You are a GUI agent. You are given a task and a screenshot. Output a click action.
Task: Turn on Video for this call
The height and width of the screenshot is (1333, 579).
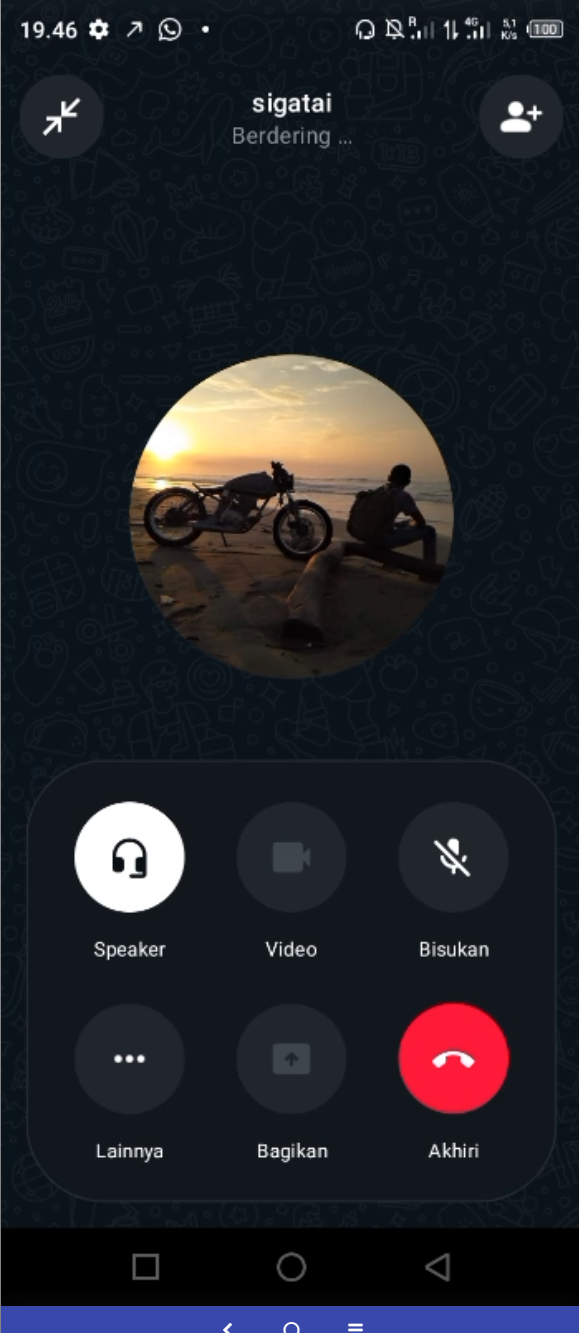[292, 857]
